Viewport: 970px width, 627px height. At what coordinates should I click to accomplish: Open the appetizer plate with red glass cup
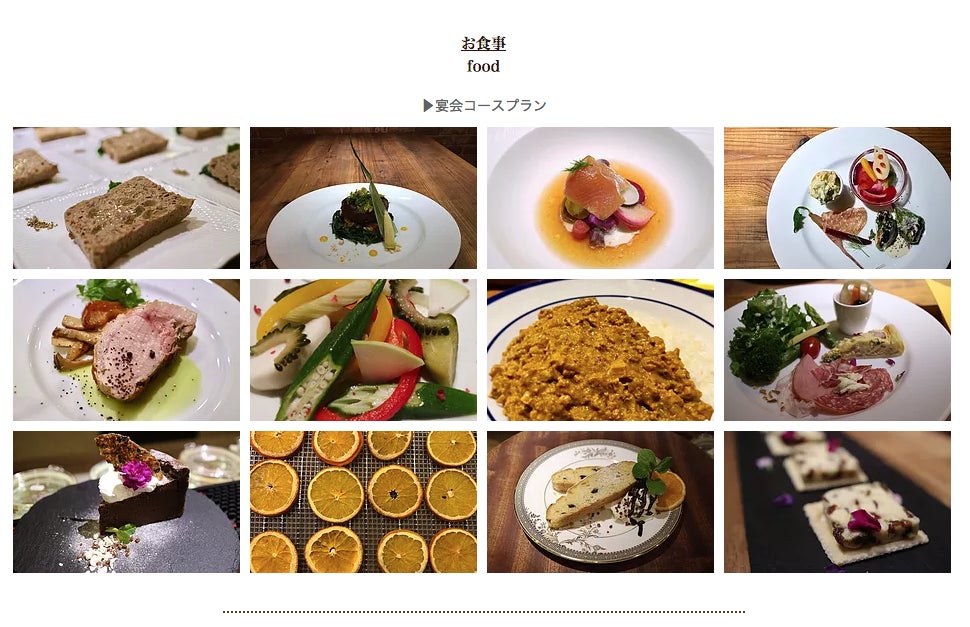[x=837, y=198]
